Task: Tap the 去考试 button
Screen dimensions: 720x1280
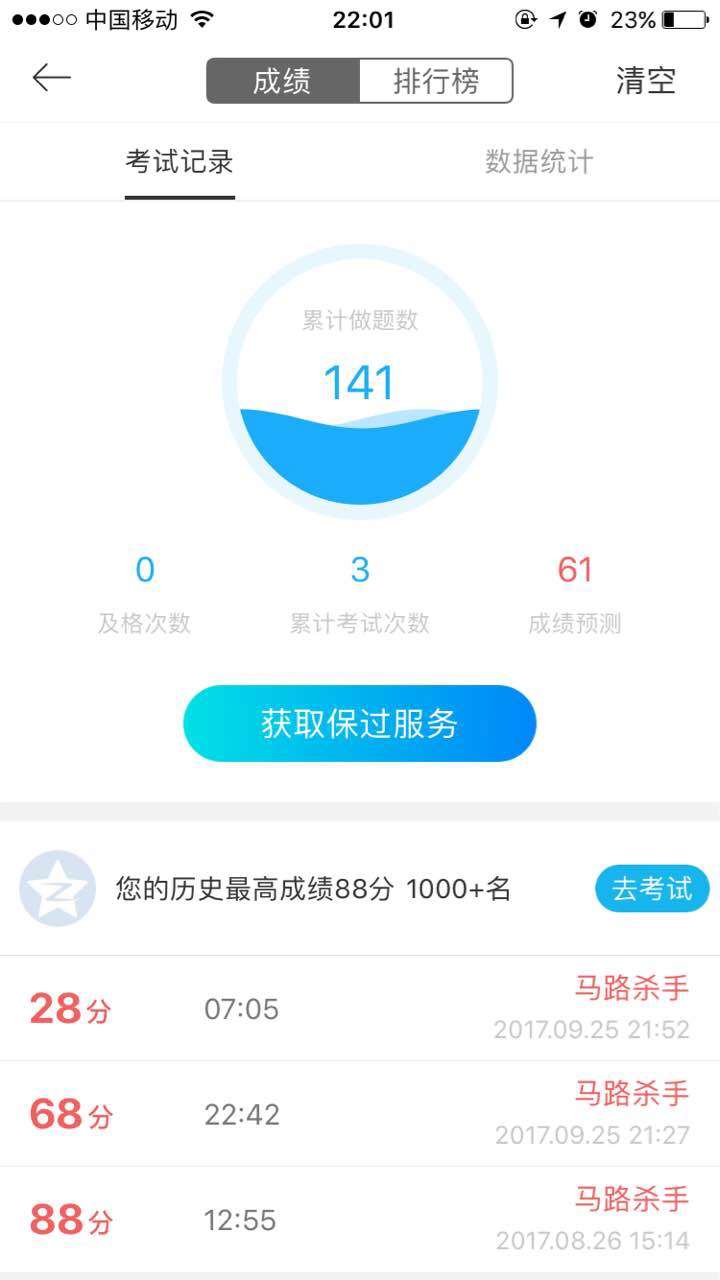Action: click(652, 889)
